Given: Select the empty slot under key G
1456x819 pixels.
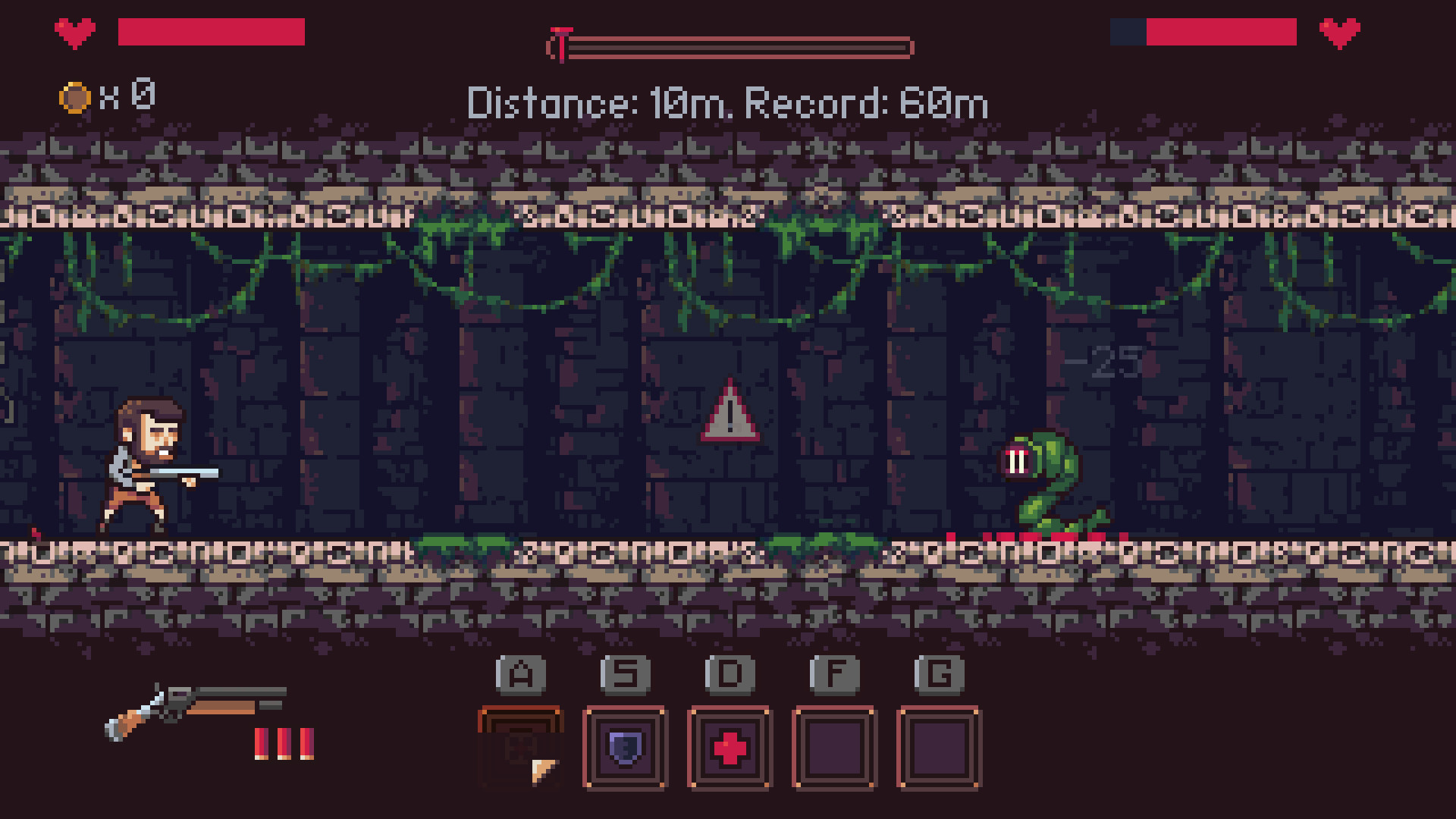Looking at the screenshot, I should pos(939,748).
